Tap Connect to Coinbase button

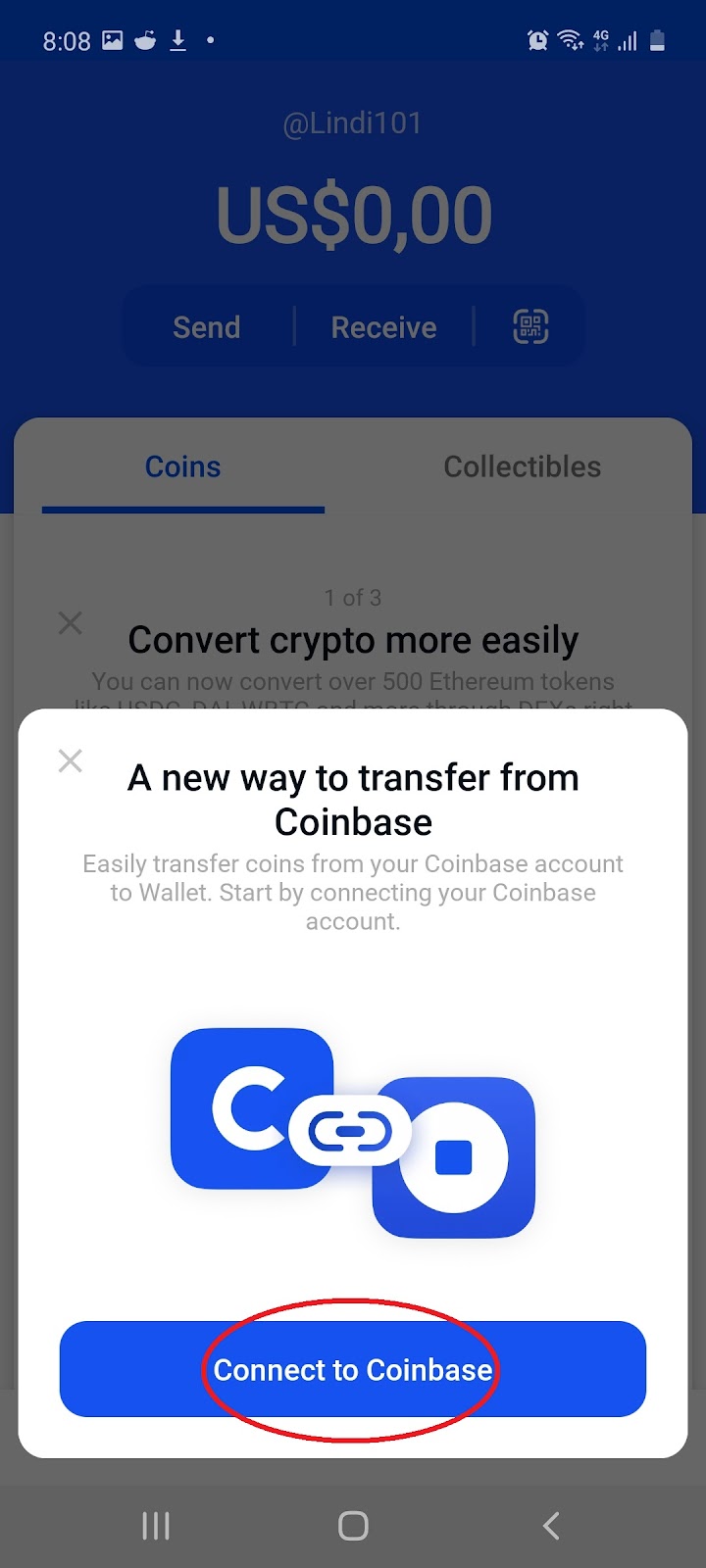353,1369
